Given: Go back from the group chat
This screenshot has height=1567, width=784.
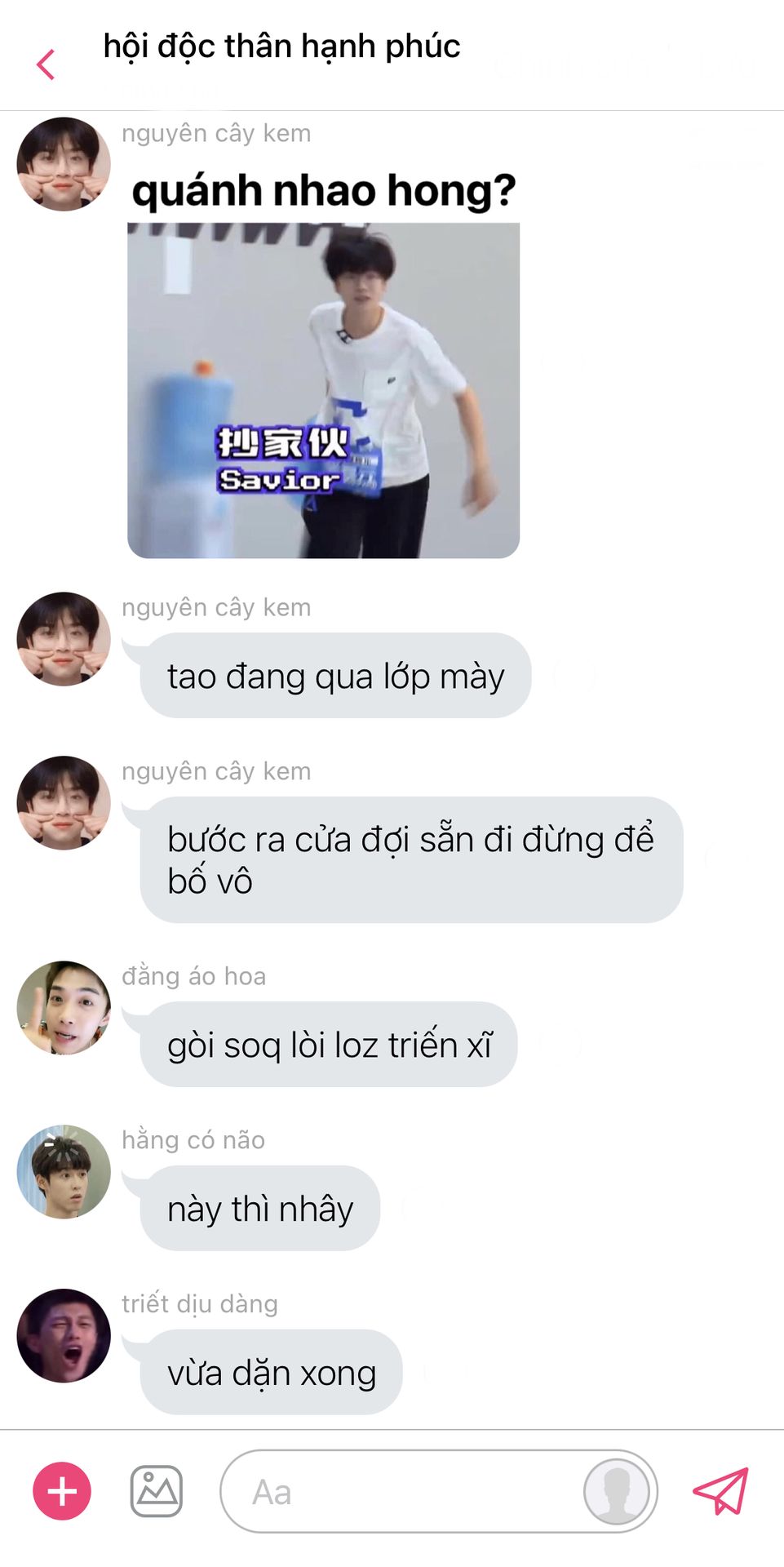Looking at the screenshot, I should click(x=46, y=64).
